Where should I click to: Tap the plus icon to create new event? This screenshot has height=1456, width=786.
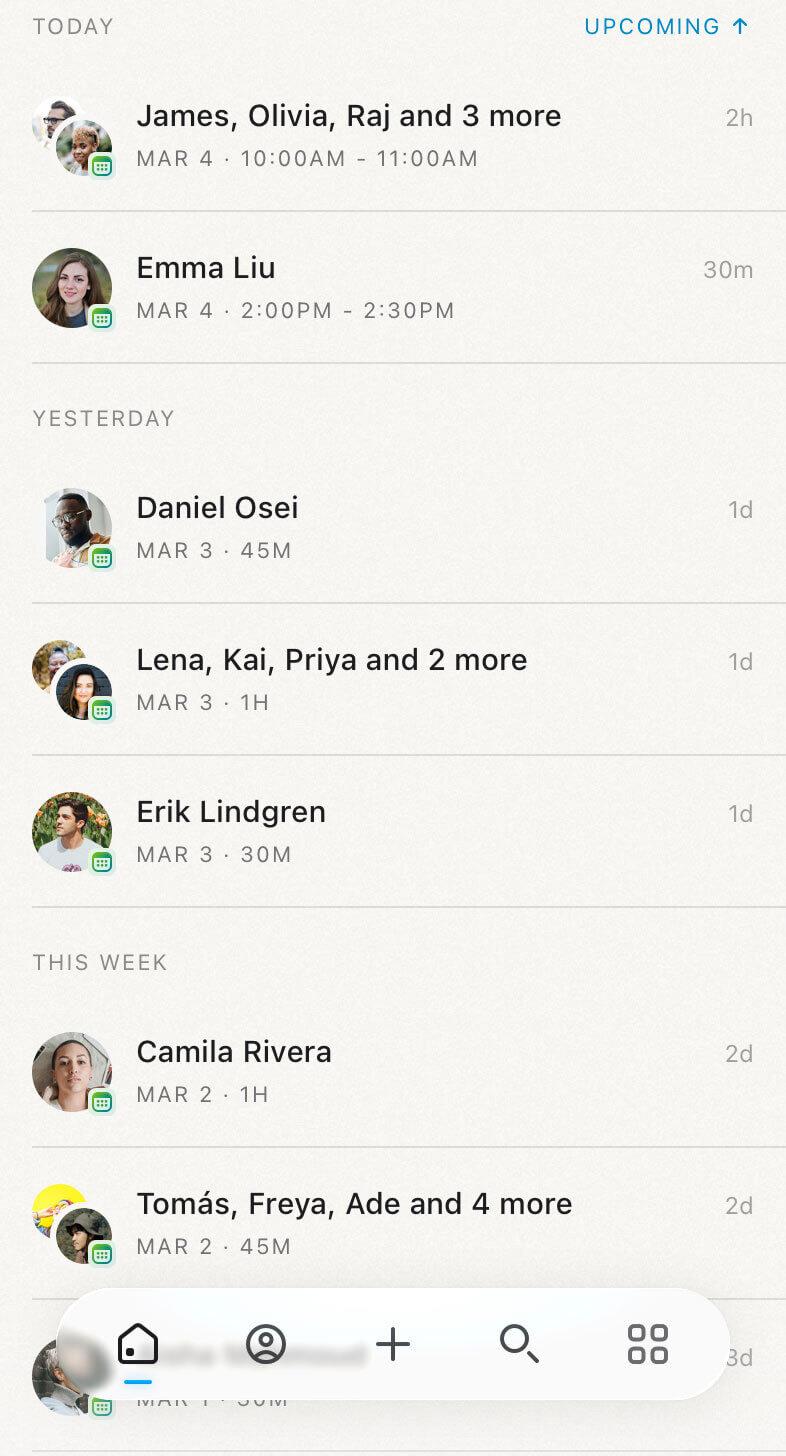[x=393, y=1344]
